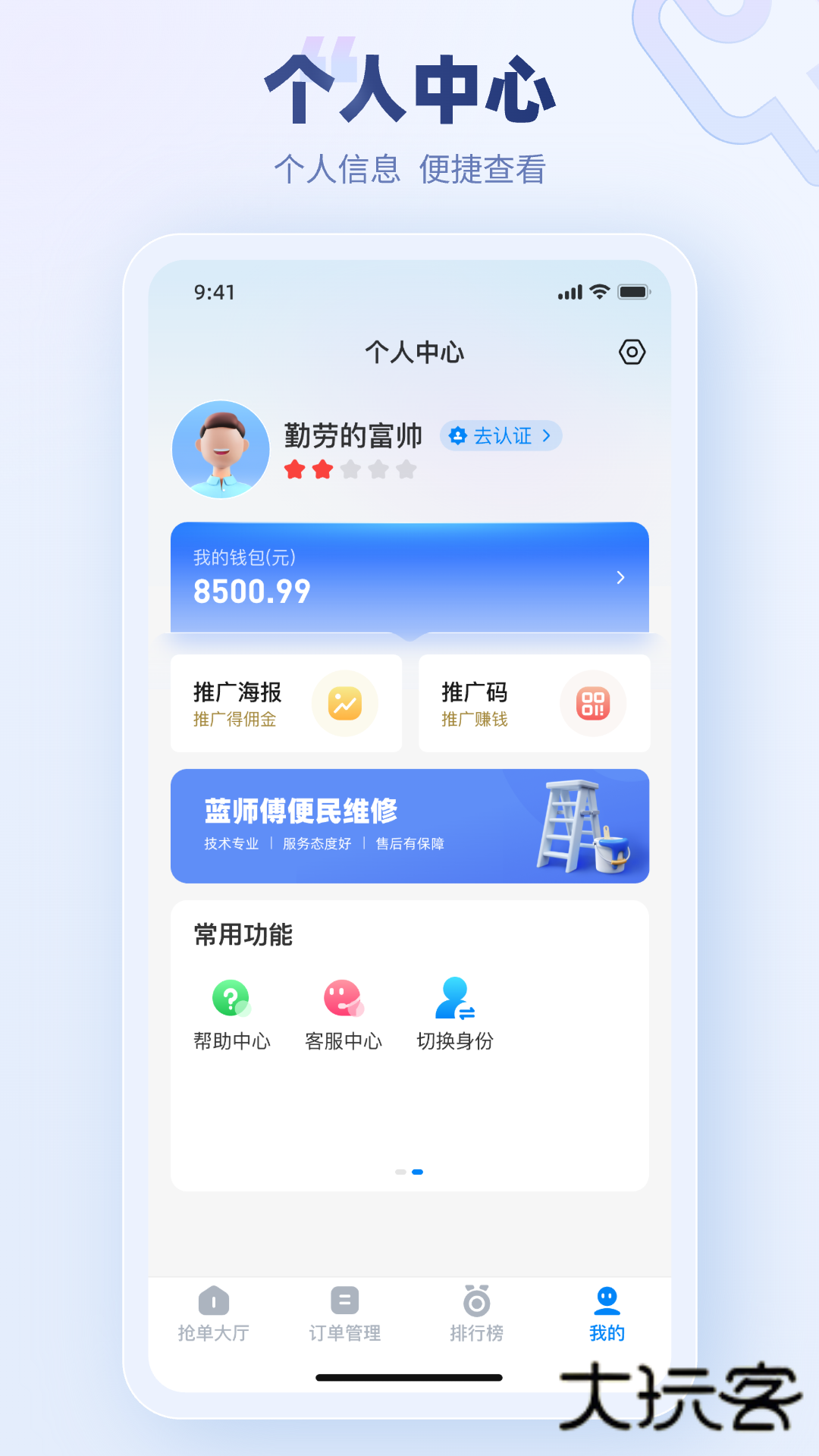Viewport: 819px width, 1456px height.
Task: Click the 去认证 verification button
Action: point(500,436)
